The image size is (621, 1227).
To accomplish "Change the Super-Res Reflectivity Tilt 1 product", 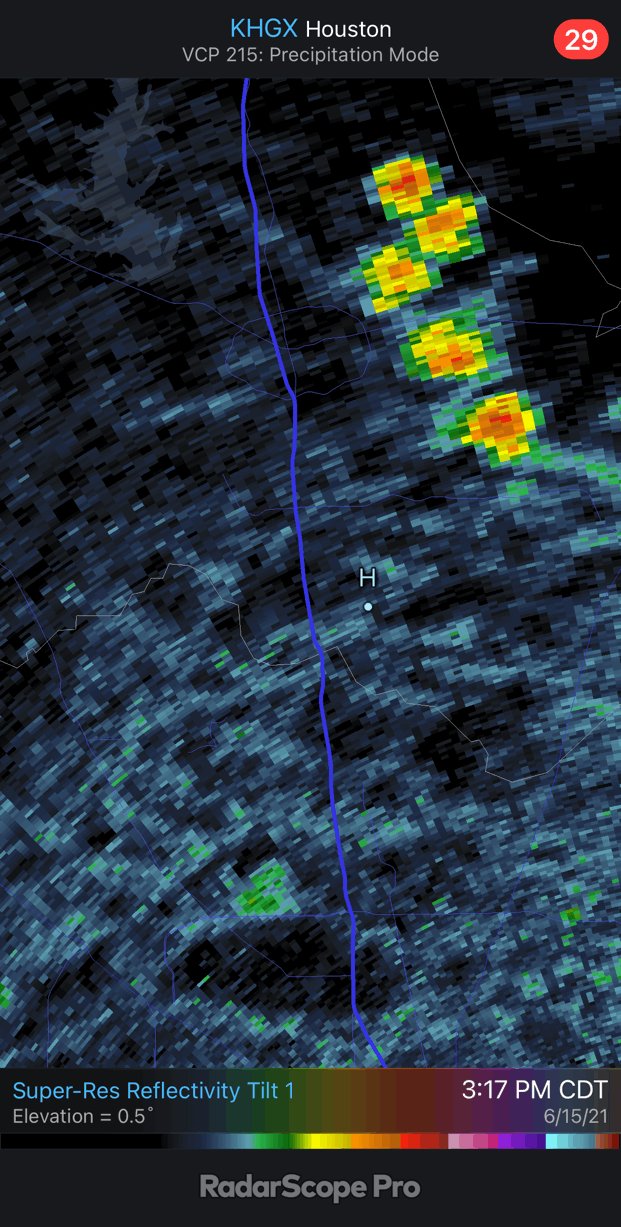I will (x=154, y=1091).
